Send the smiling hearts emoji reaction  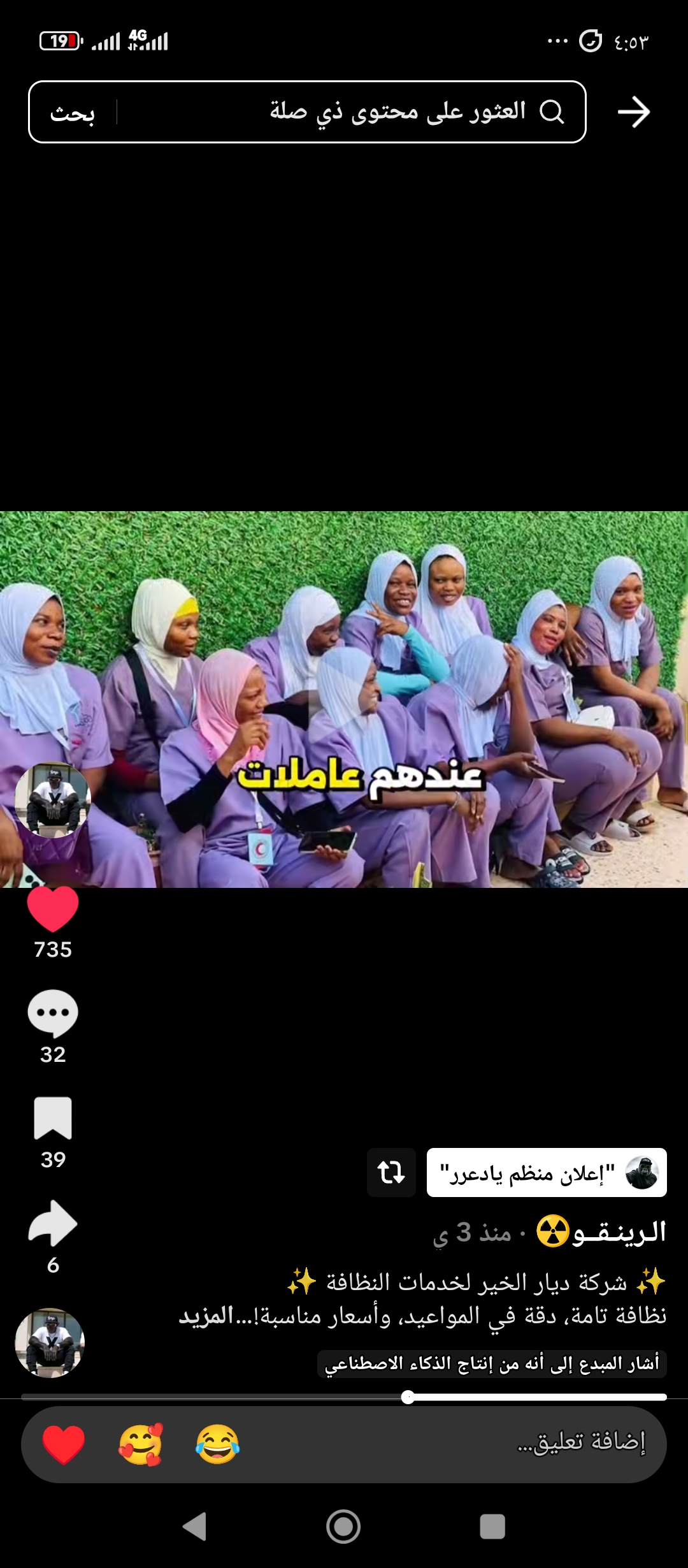140,1444
